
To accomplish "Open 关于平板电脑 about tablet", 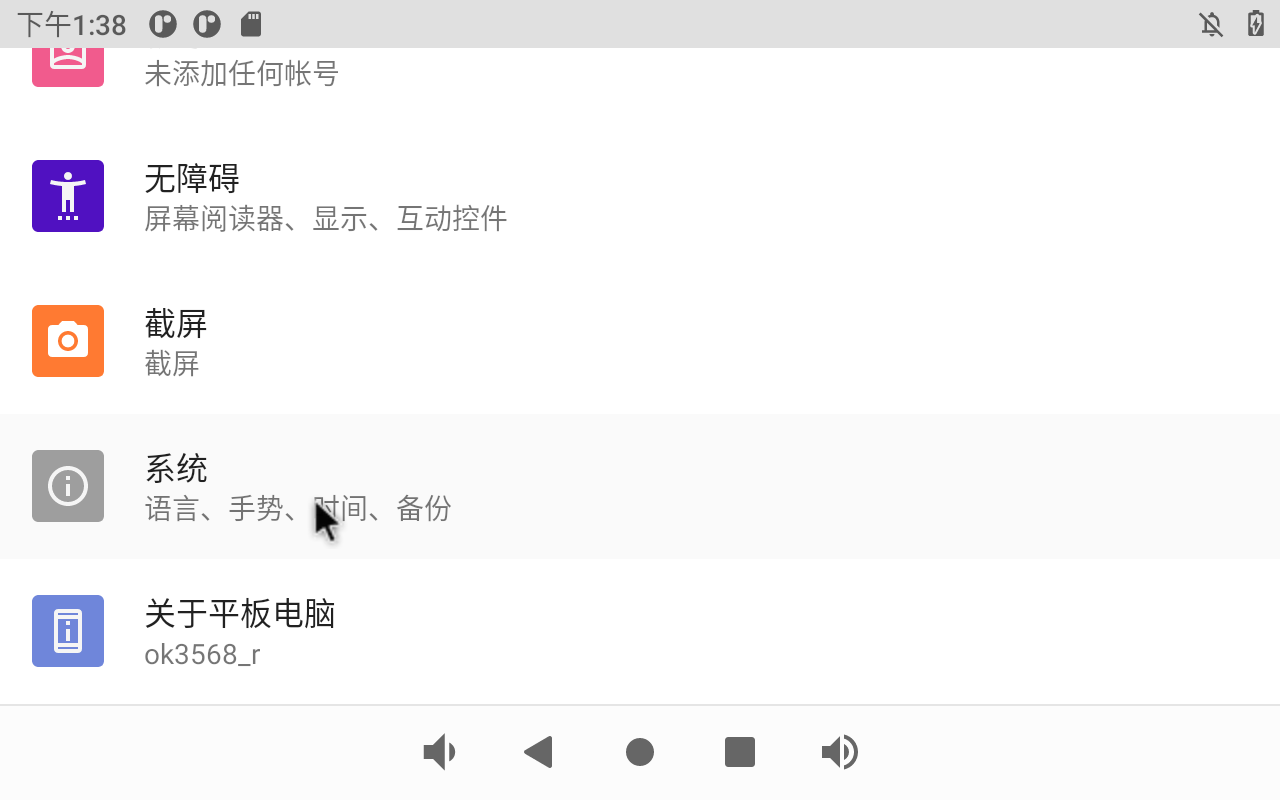I will point(240,632).
